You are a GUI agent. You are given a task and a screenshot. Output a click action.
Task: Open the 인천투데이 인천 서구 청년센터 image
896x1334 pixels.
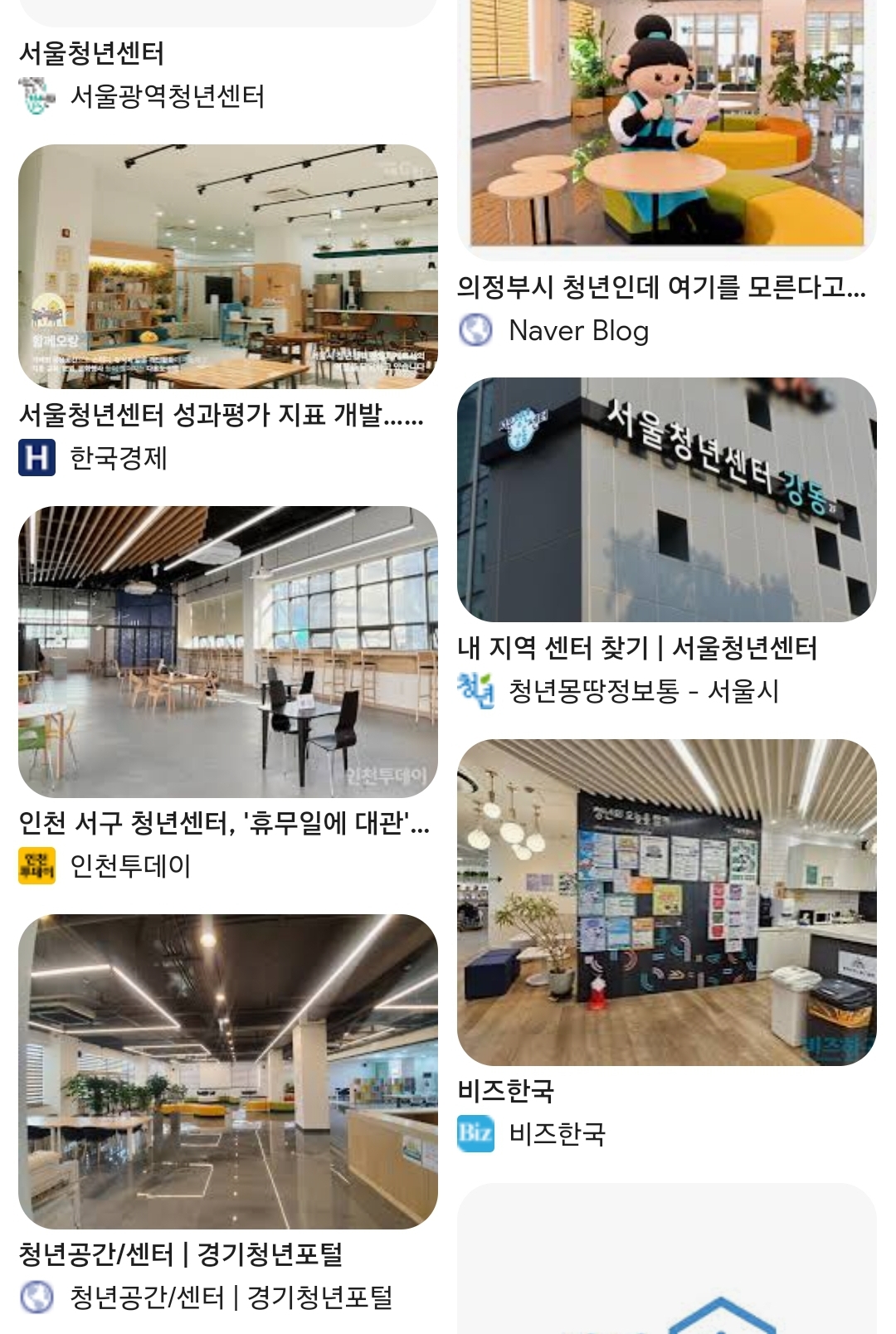[x=227, y=651]
